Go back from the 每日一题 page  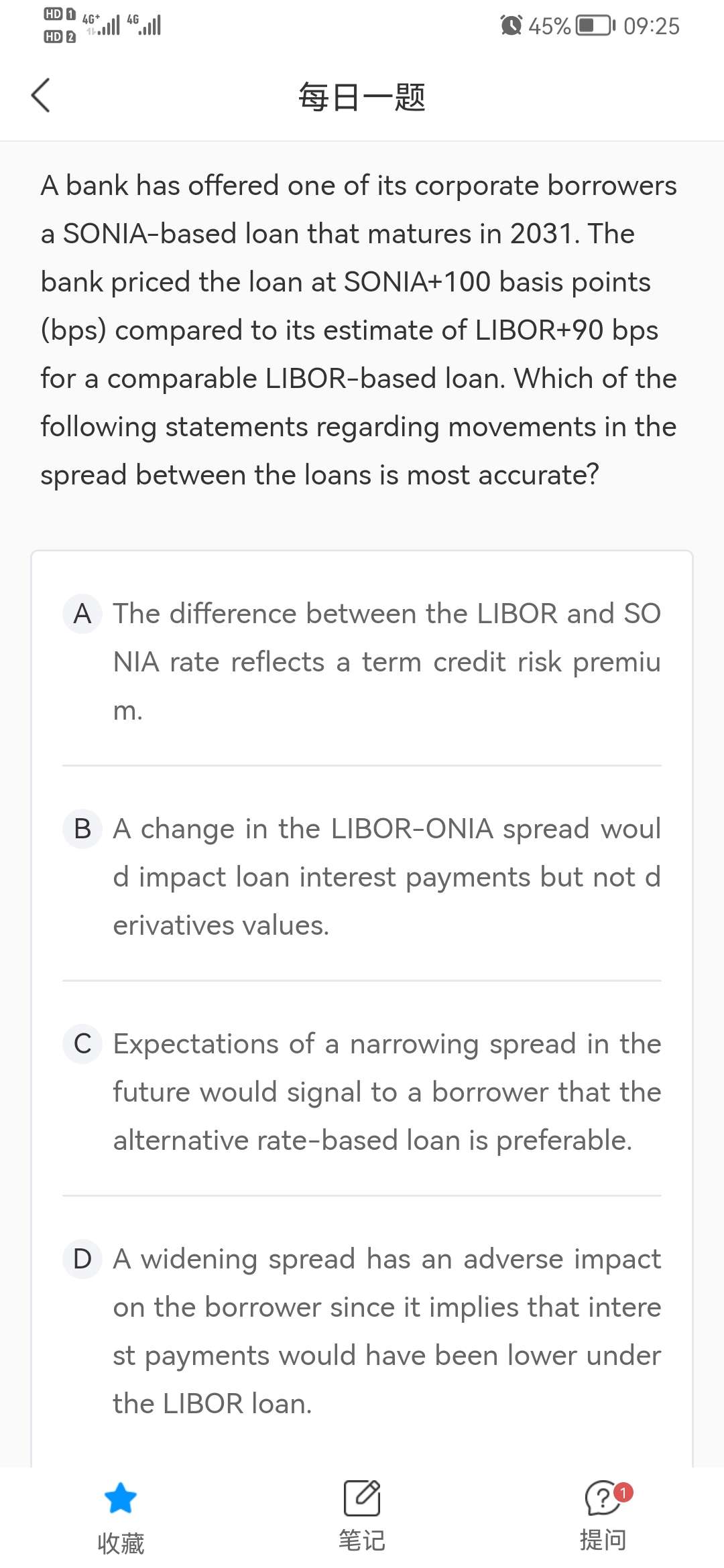[x=41, y=95]
